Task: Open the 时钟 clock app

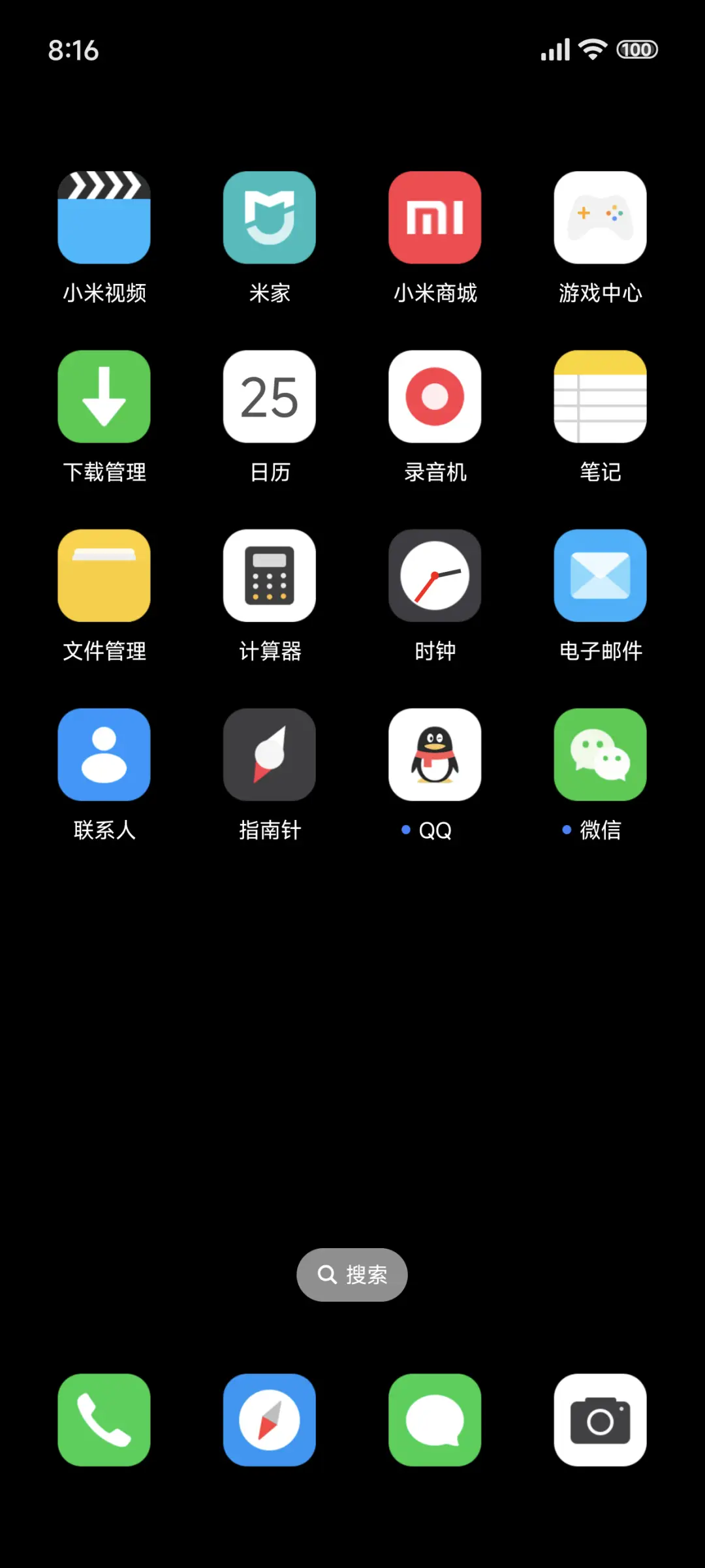Action: click(435, 575)
